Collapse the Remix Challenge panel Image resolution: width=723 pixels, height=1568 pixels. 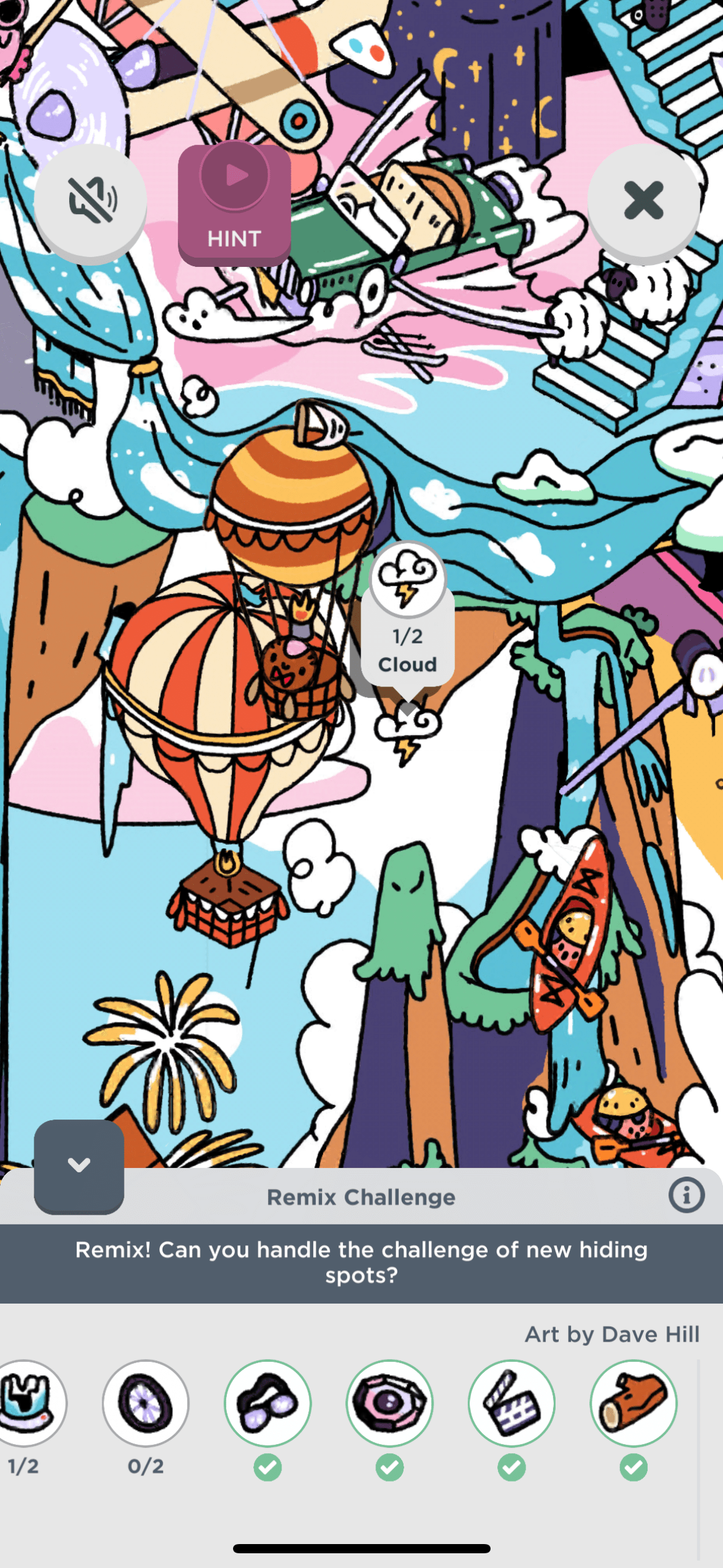pyautogui.click(x=79, y=1166)
